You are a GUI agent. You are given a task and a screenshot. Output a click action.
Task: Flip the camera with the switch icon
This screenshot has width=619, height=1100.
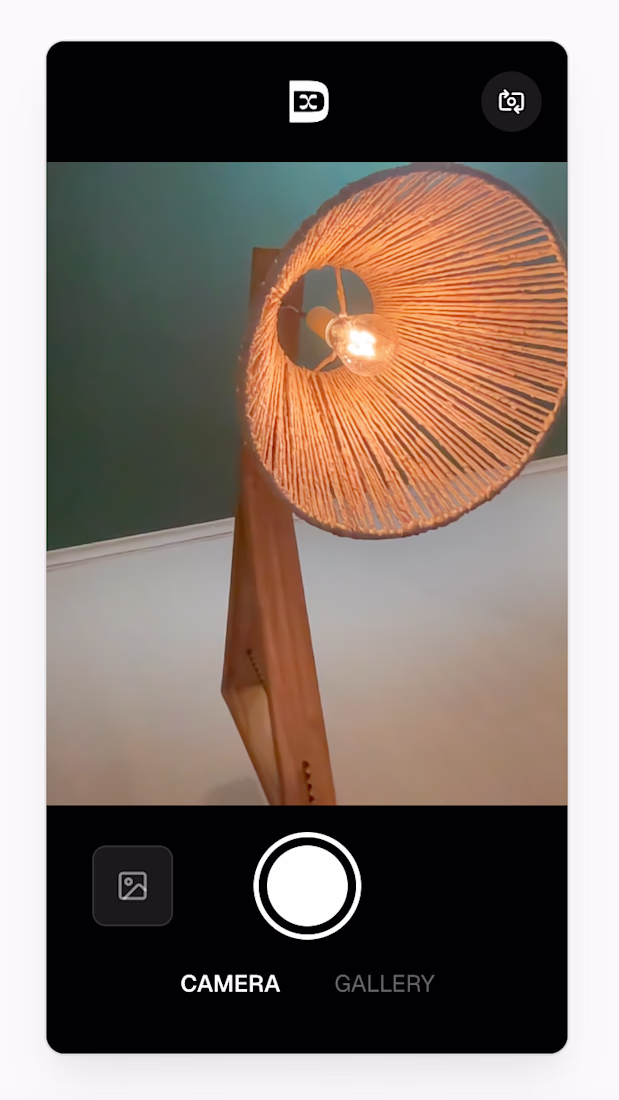tap(511, 101)
